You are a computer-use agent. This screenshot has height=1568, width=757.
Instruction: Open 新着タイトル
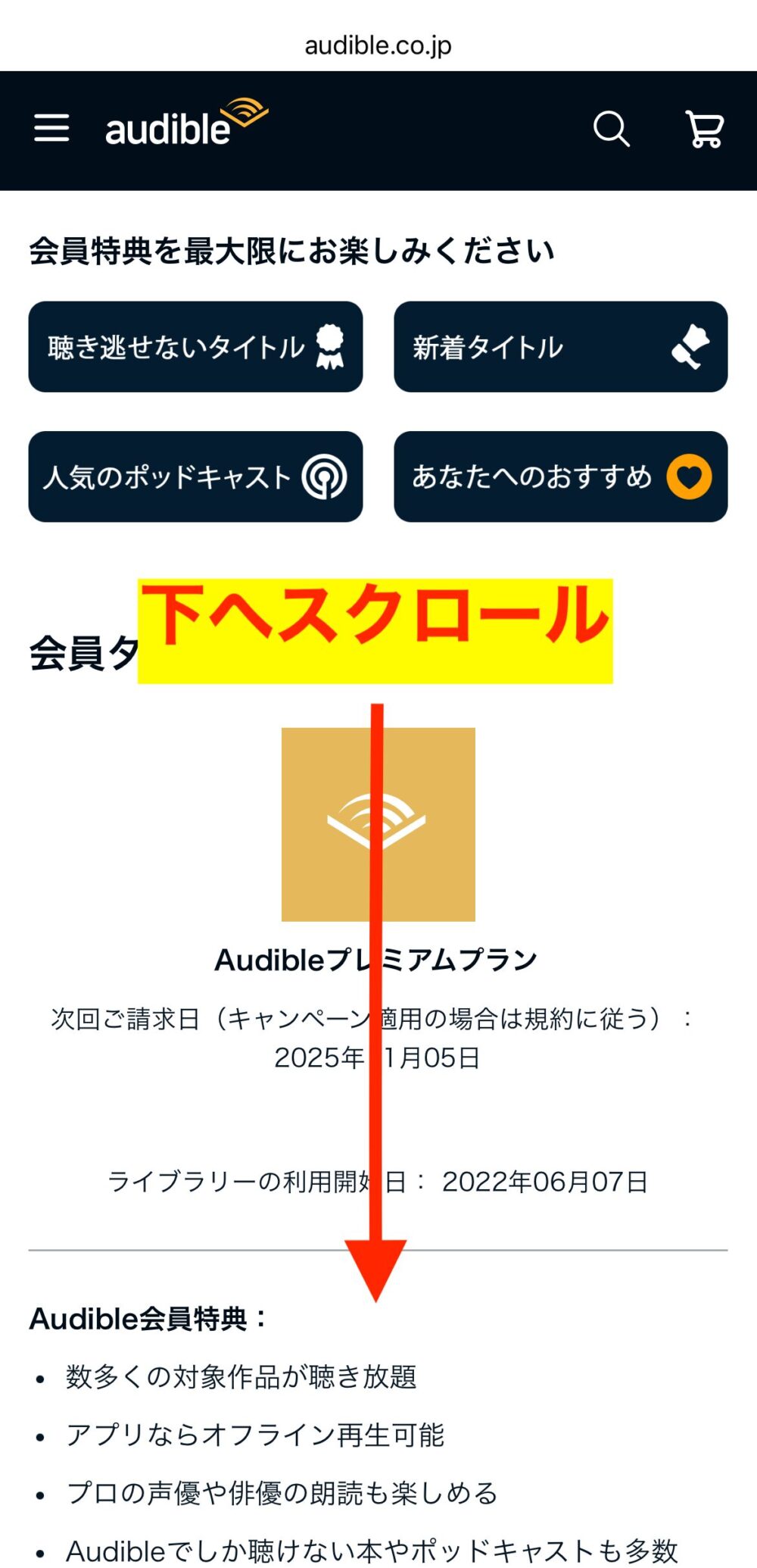point(560,347)
